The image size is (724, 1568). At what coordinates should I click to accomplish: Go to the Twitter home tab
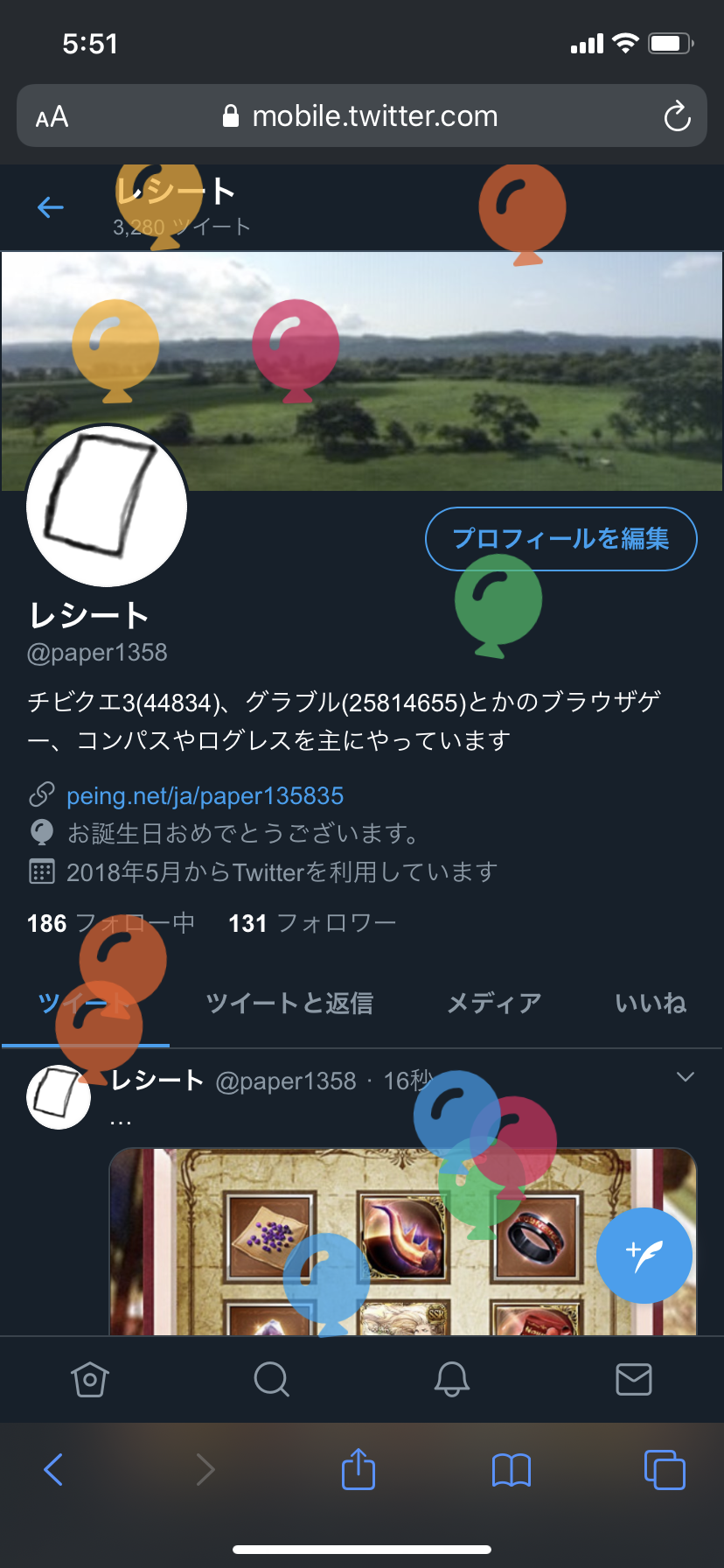point(90,1380)
